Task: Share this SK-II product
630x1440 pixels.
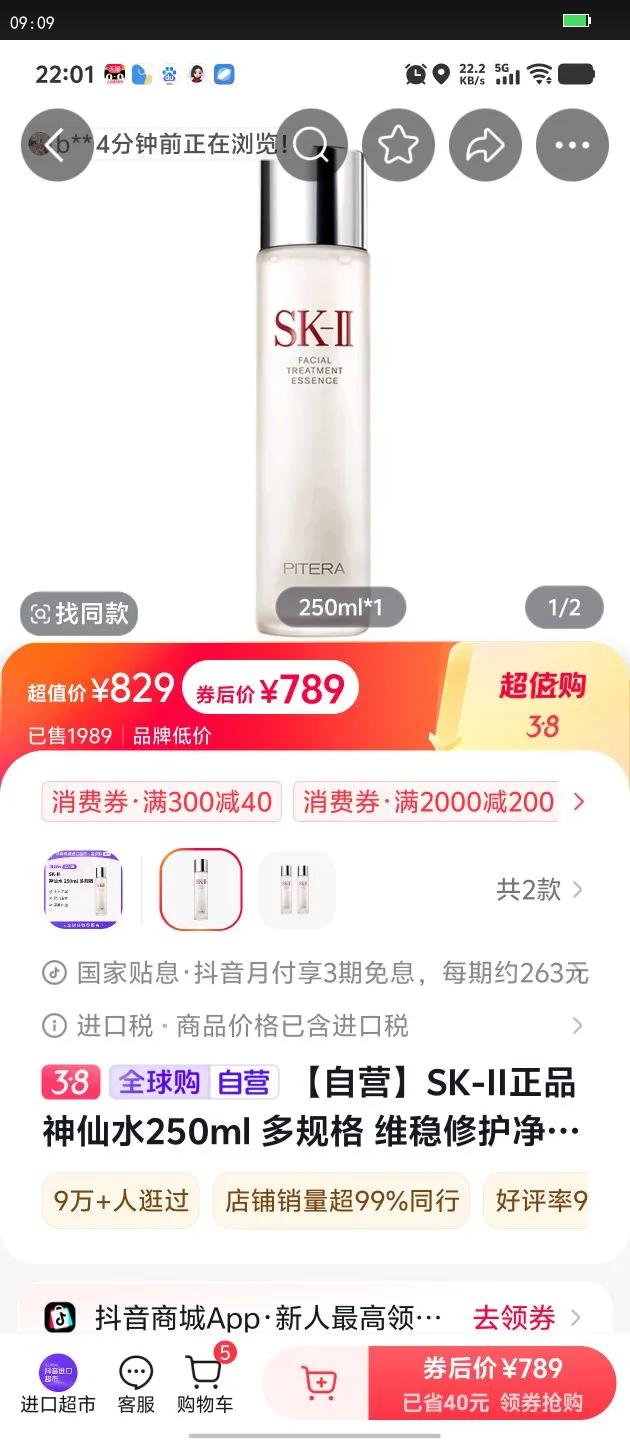Action: click(x=485, y=145)
